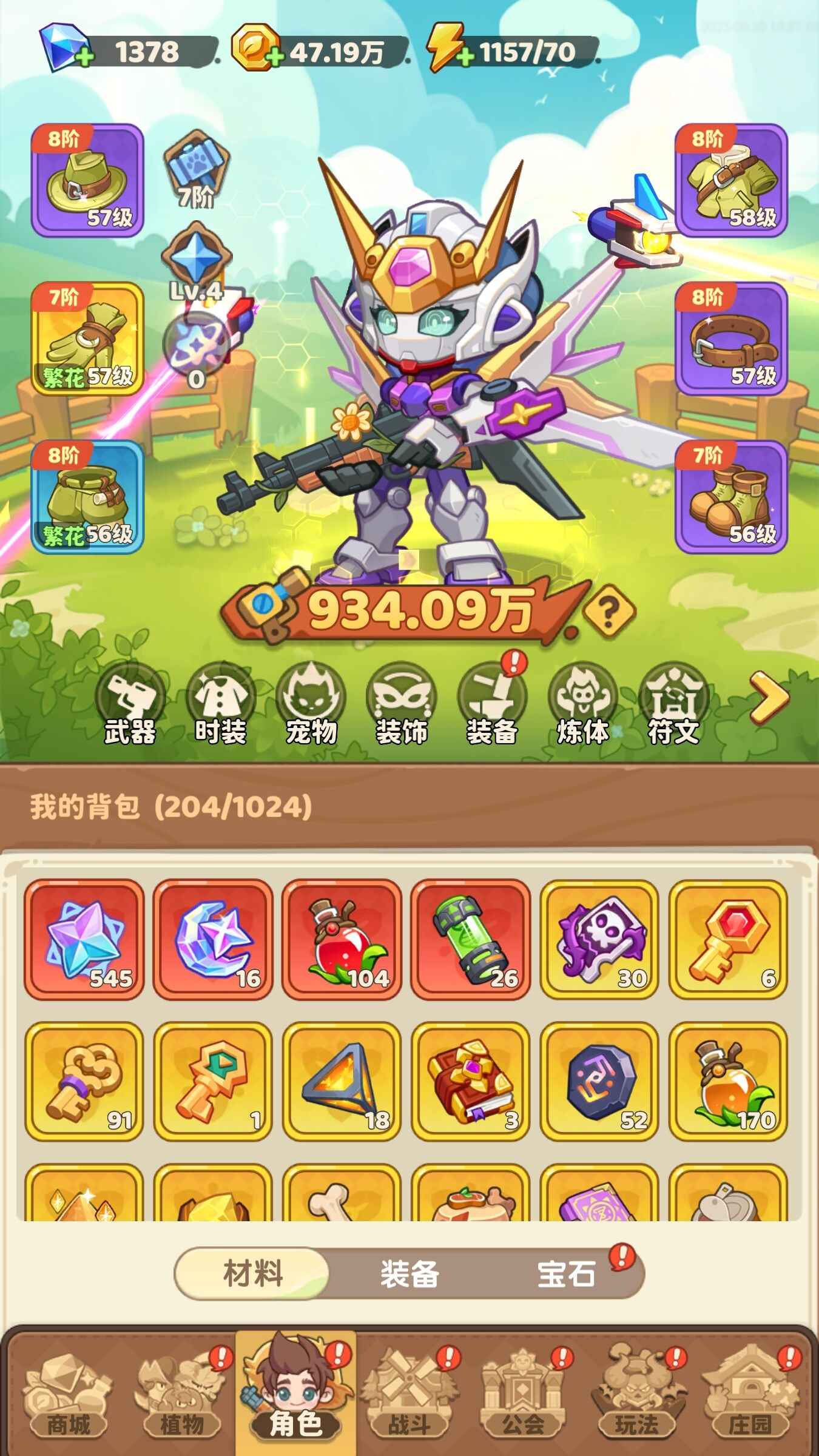The width and height of the screenshot is (819, 1456).
Task: Open the 符文 rune menu
Action: 673,705
